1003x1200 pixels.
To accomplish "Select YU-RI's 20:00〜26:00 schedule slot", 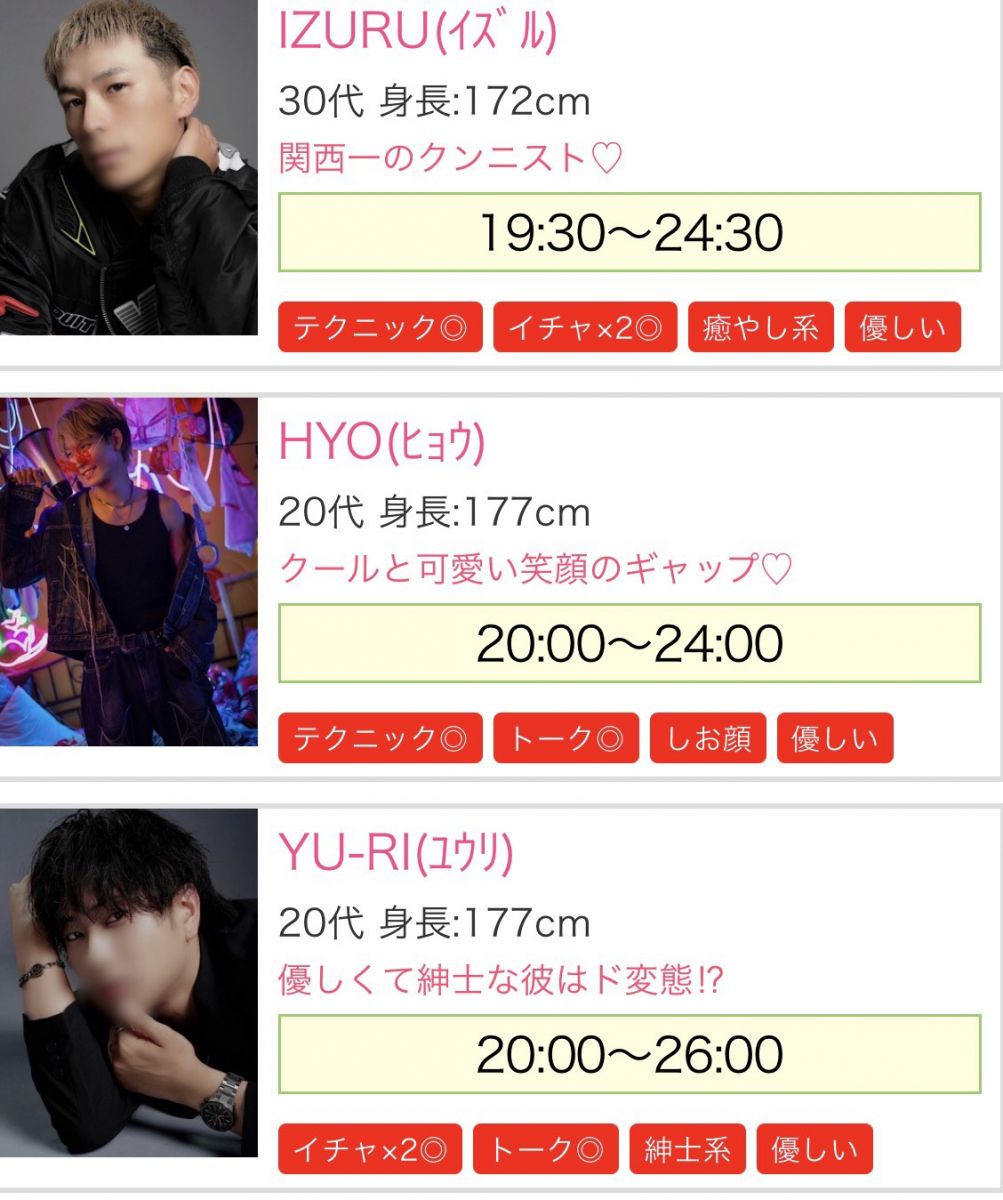I will click(630, 1054).
